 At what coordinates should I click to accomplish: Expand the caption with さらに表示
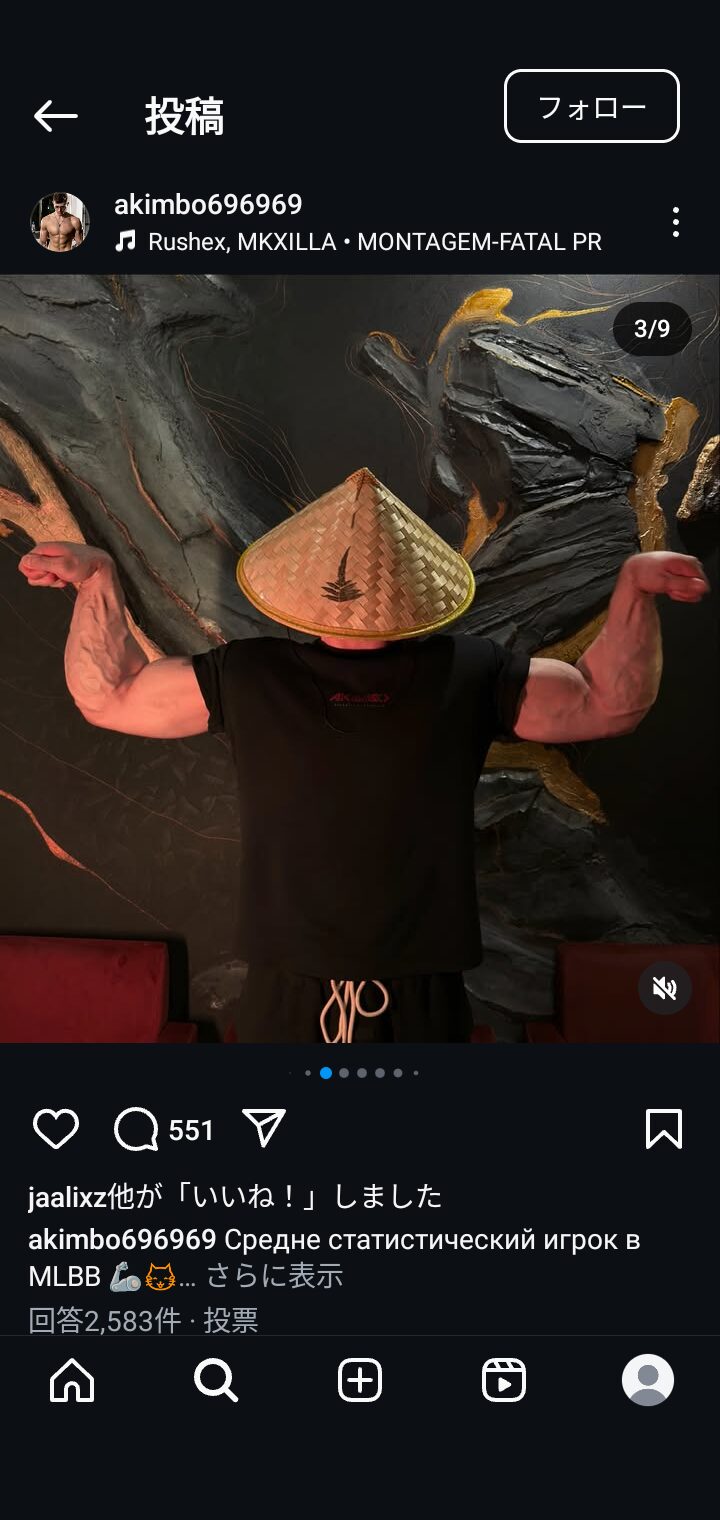click(x=274, y=1276)
